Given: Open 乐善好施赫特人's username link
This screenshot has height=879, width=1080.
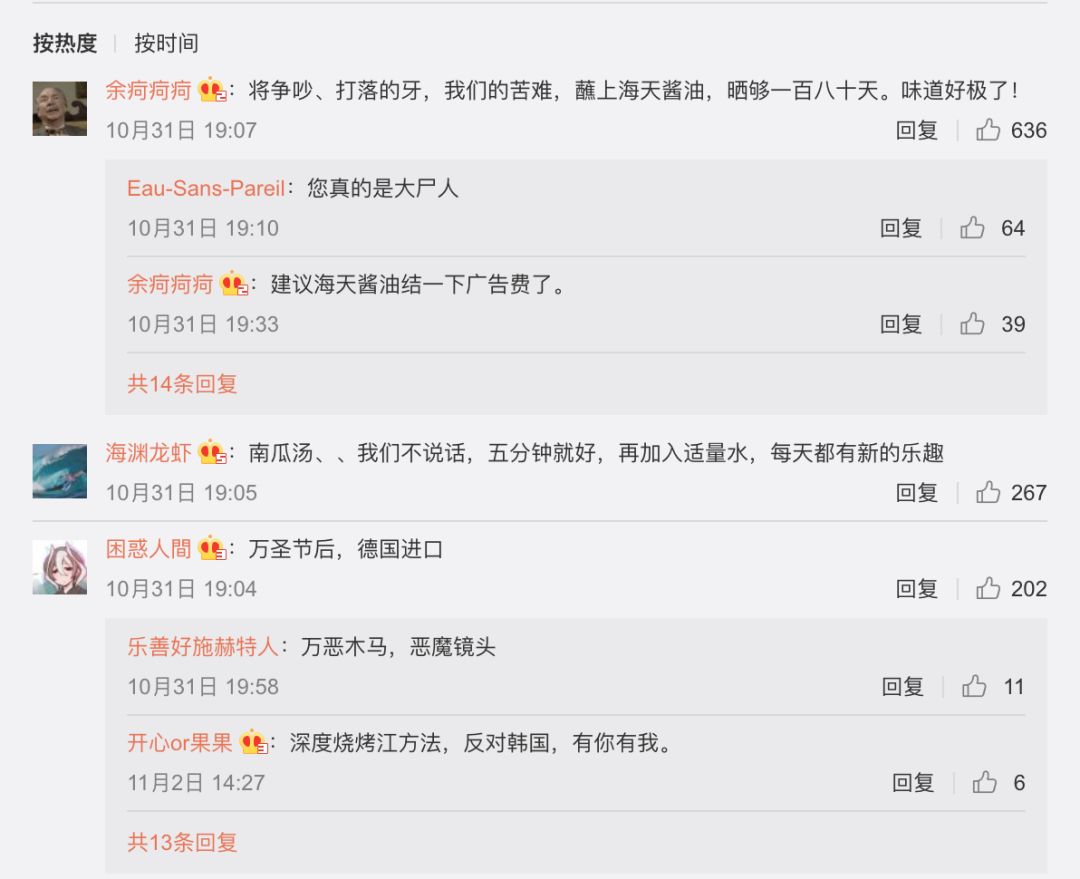Looking at the screenshot, I should pyautogui.click(x=203, y=647).
